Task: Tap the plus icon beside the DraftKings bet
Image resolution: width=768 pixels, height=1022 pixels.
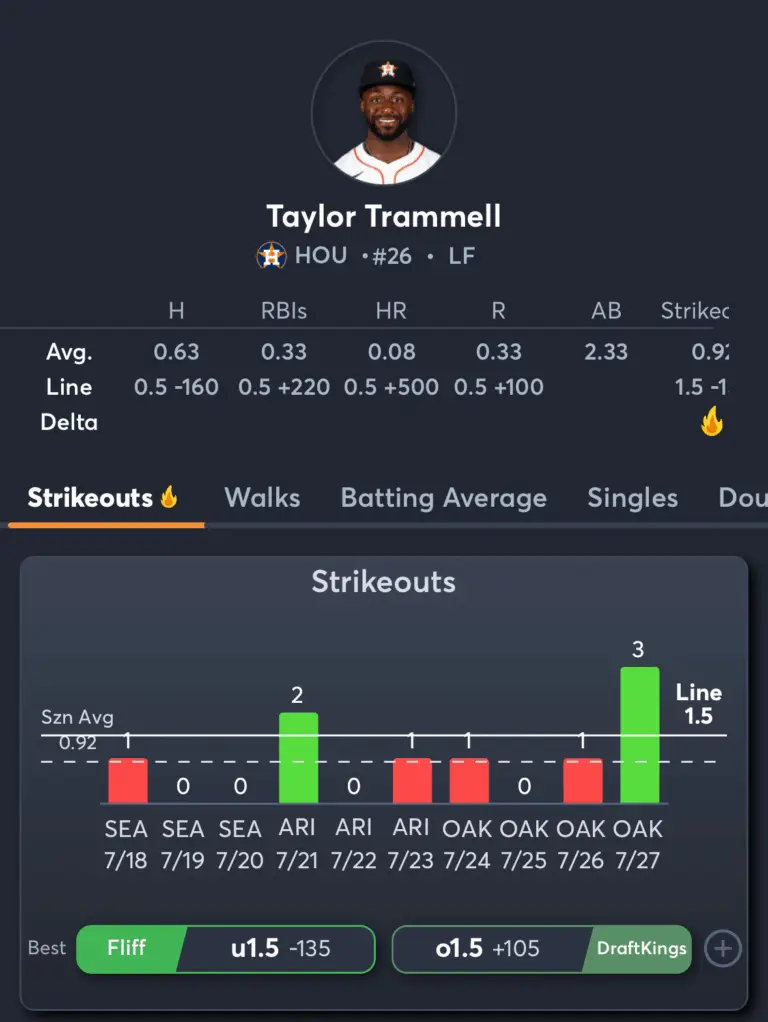Action: 722,949
